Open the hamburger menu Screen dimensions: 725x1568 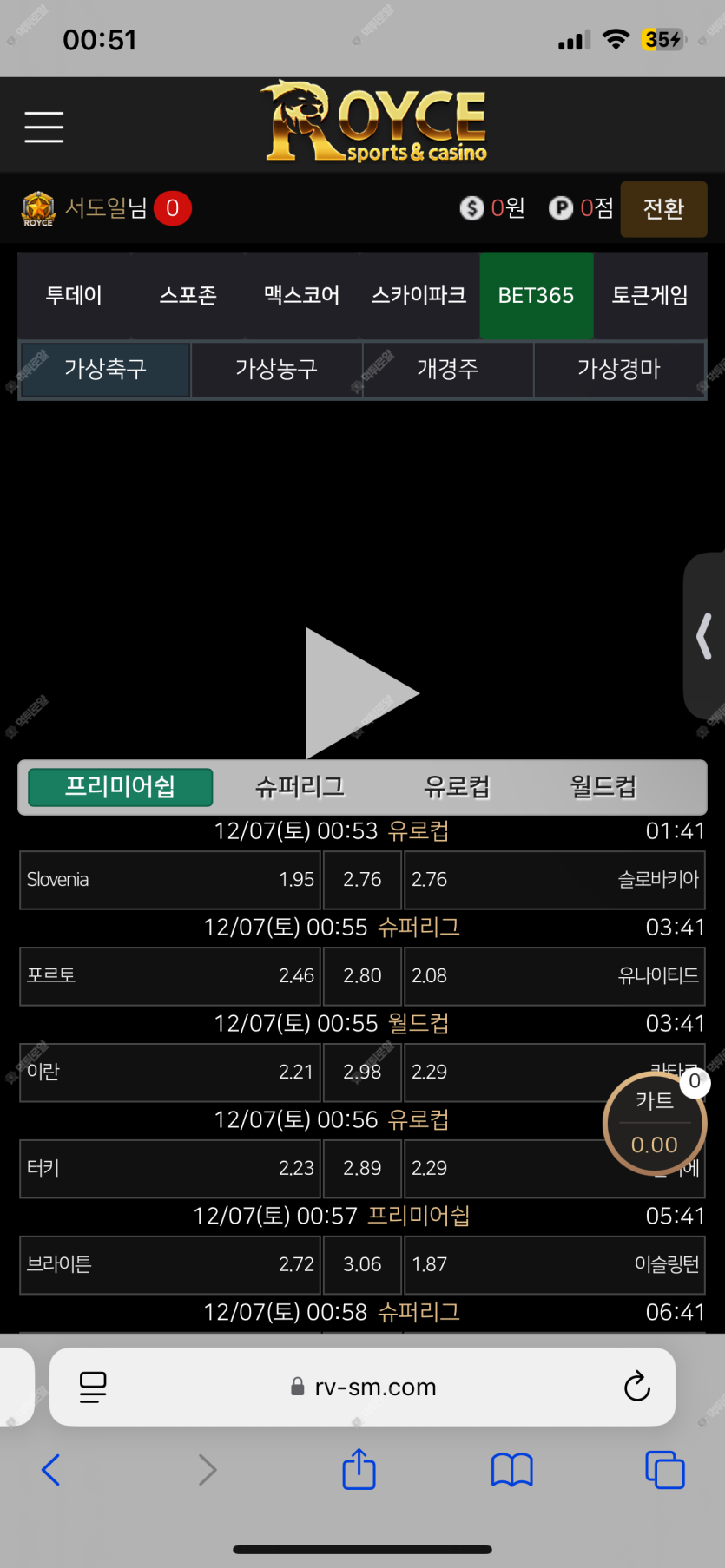[x=43, y=127]
